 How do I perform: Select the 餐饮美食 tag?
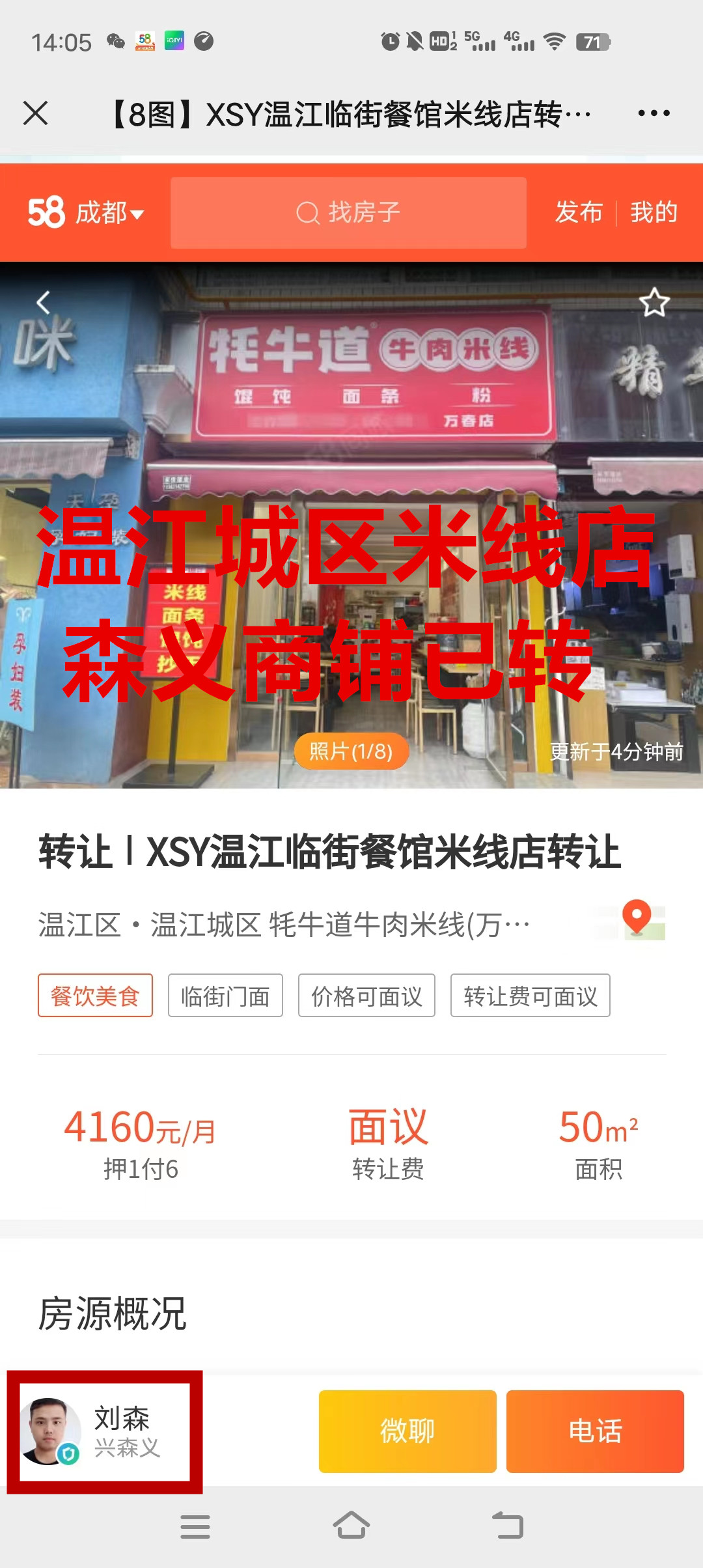[95, 996]
